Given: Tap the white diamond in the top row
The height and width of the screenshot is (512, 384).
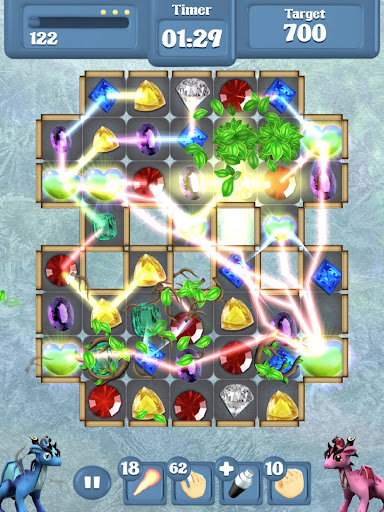Looking at the screenshot, I should click(x=193, y=92).
